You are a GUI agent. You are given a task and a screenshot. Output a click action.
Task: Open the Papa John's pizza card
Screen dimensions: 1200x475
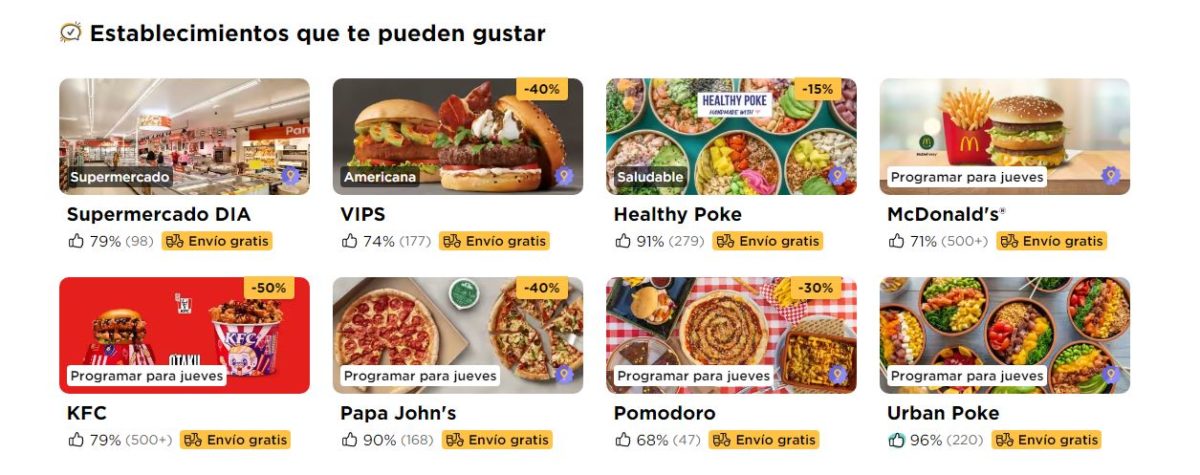click(x=457, y=335)
